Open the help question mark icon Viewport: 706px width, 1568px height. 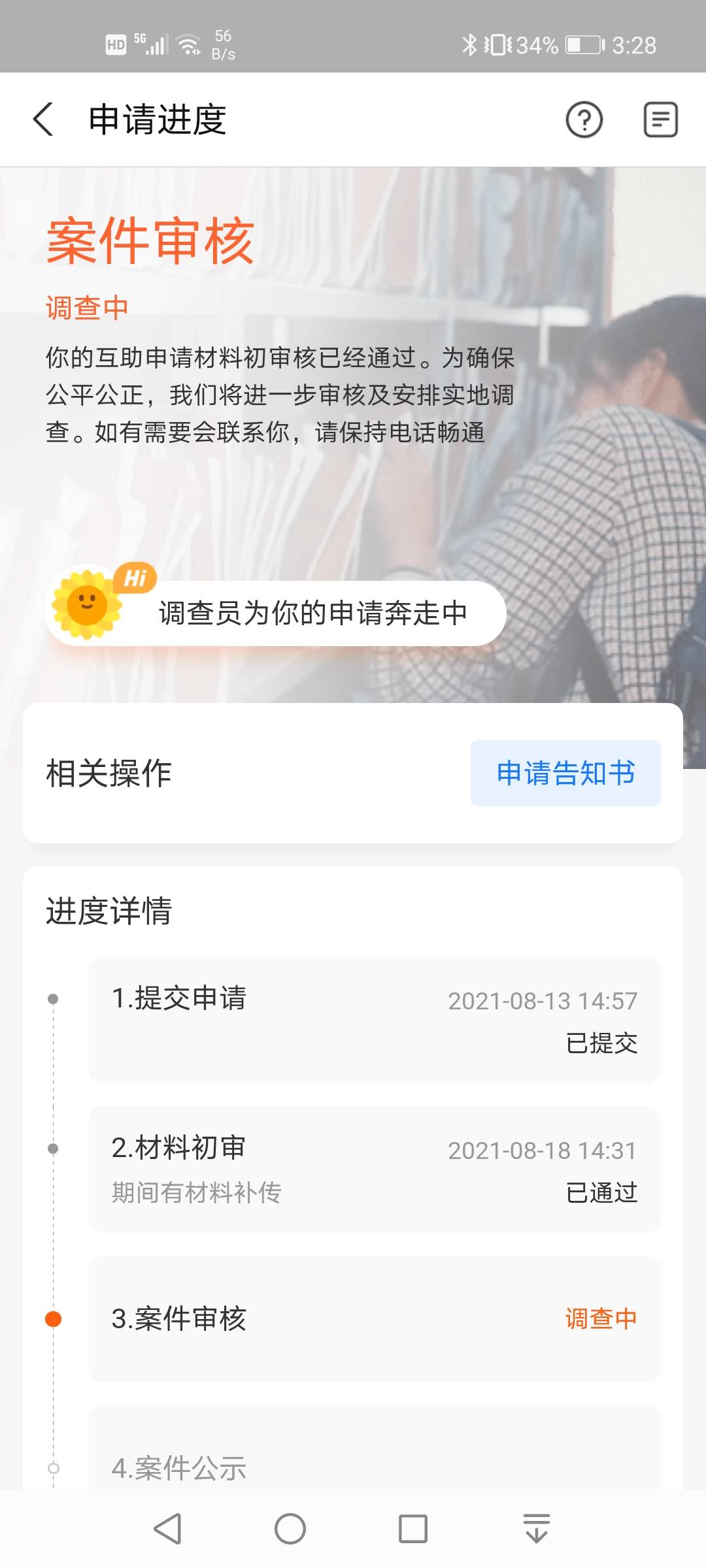click(x=584, y=120)
